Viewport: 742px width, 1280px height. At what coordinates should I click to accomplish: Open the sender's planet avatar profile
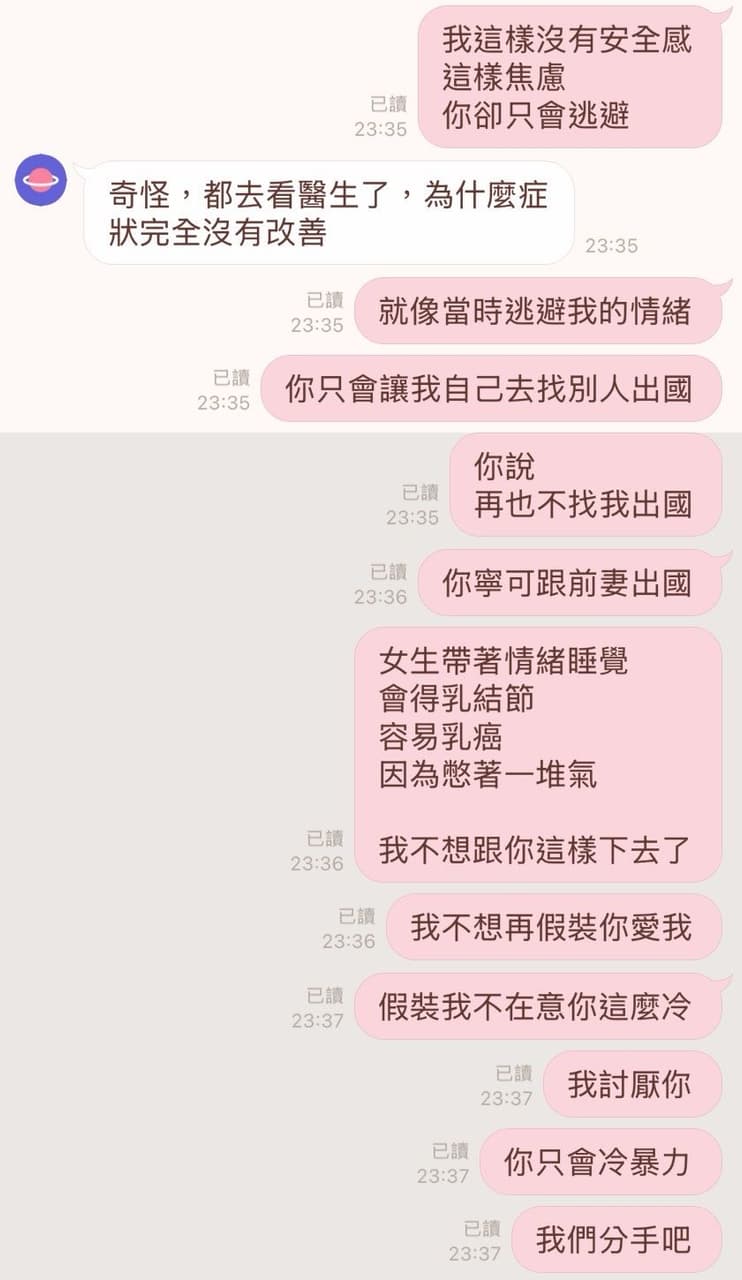[x=41, y=180]
